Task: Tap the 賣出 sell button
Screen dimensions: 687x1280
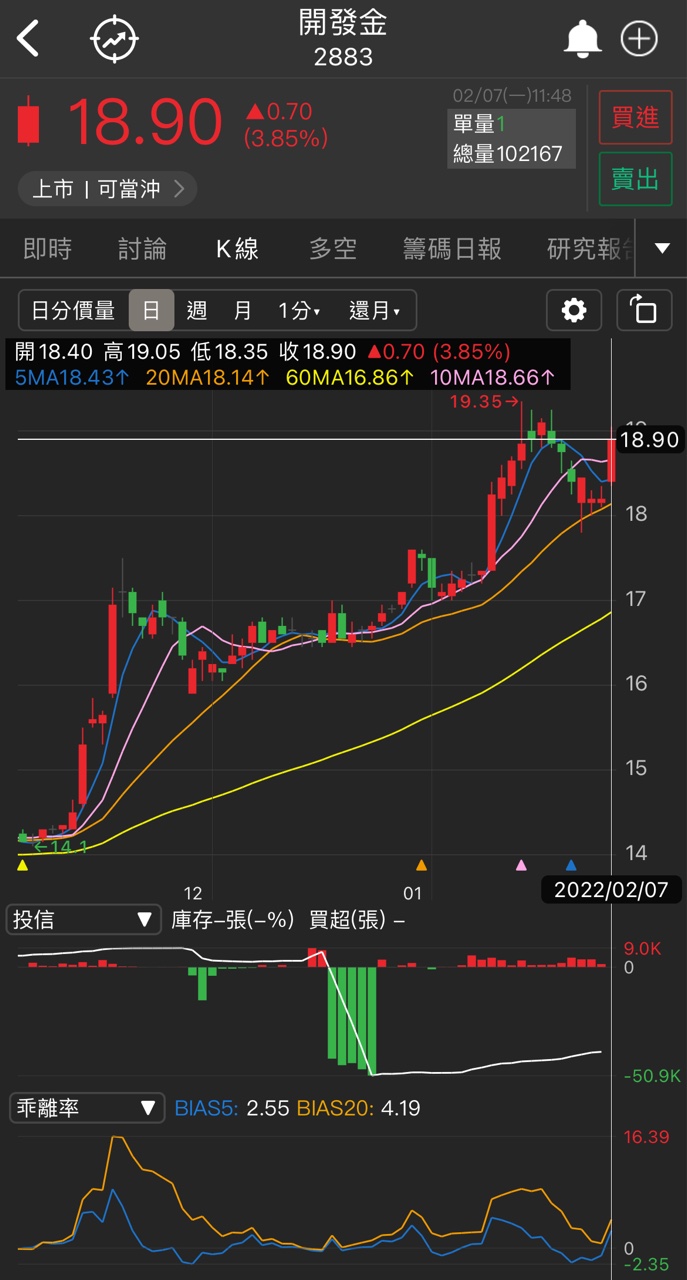Action: point(635,179)
